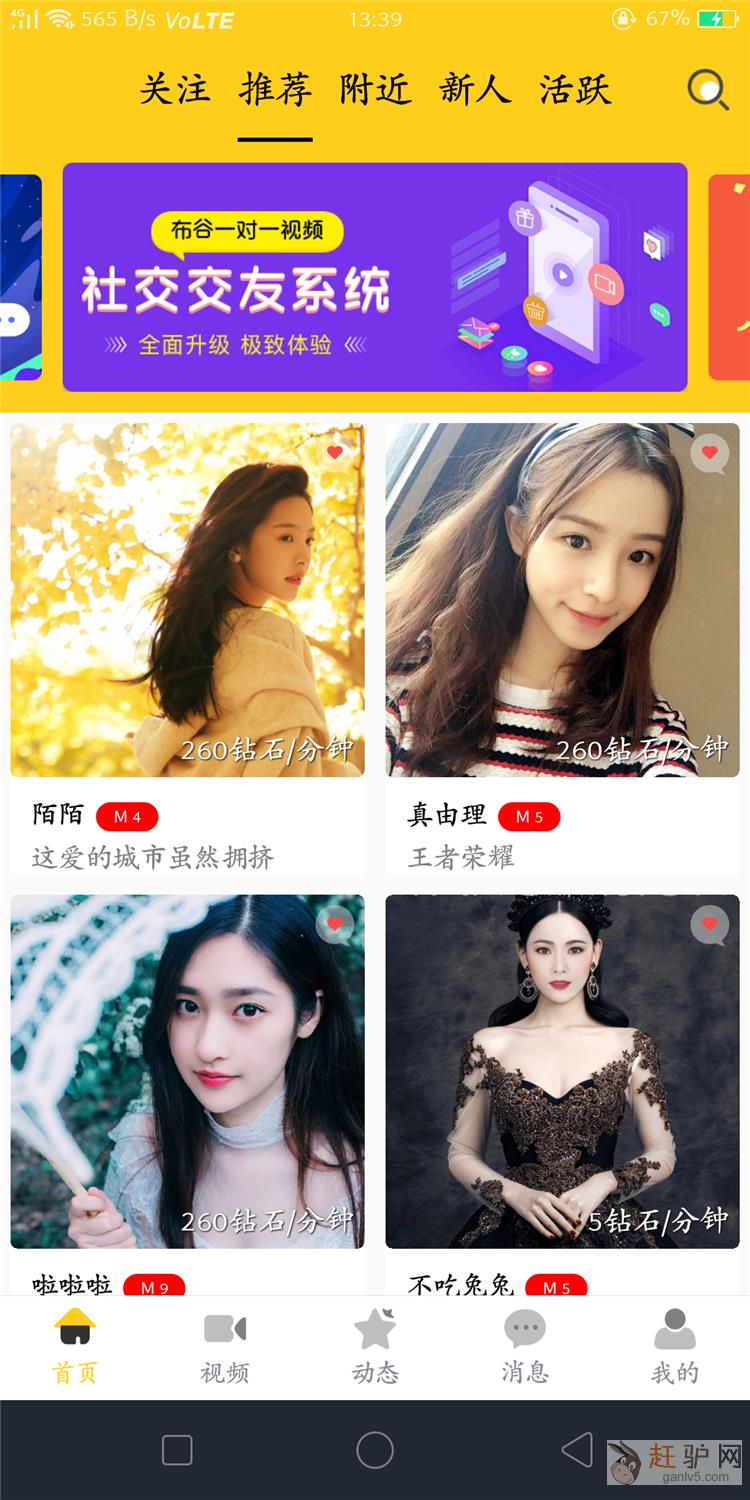750x1500 pixels.
Task: Open the search magnifier icon
Action: [708, 90]
